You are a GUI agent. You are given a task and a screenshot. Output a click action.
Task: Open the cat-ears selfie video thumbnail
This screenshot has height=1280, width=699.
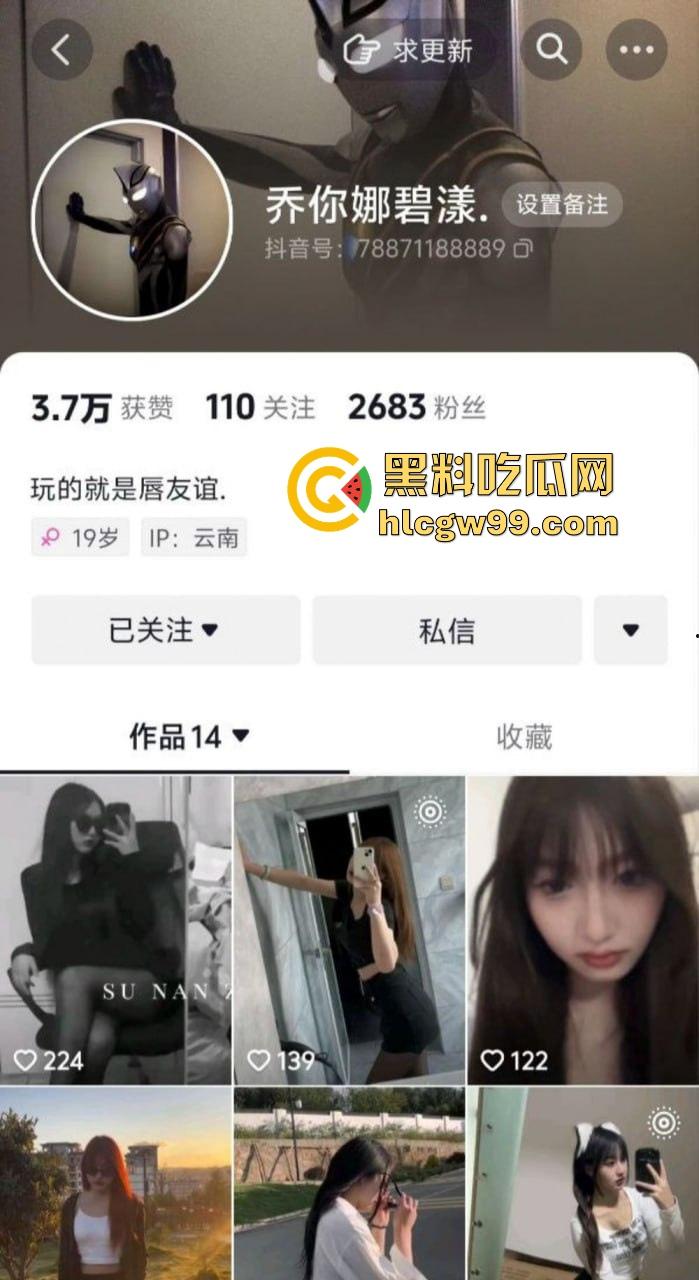[583, 1185]
